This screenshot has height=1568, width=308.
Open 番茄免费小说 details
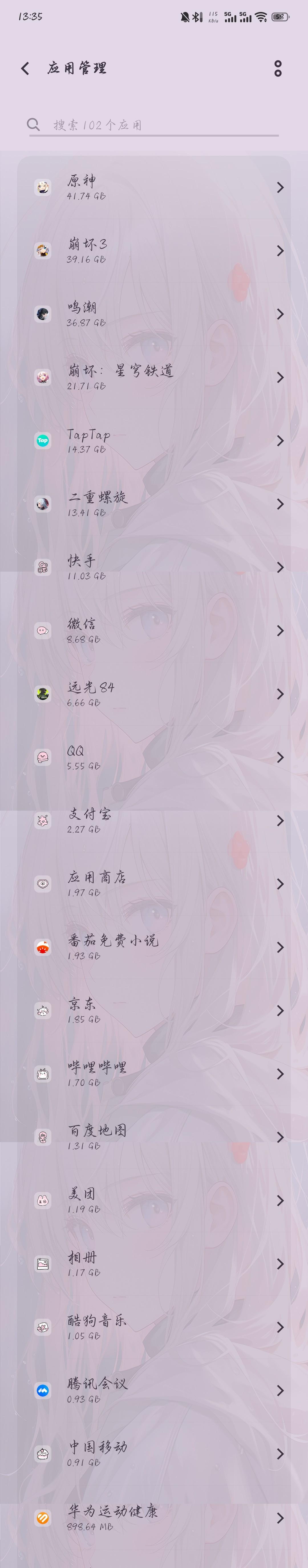[x=153, y=947]
